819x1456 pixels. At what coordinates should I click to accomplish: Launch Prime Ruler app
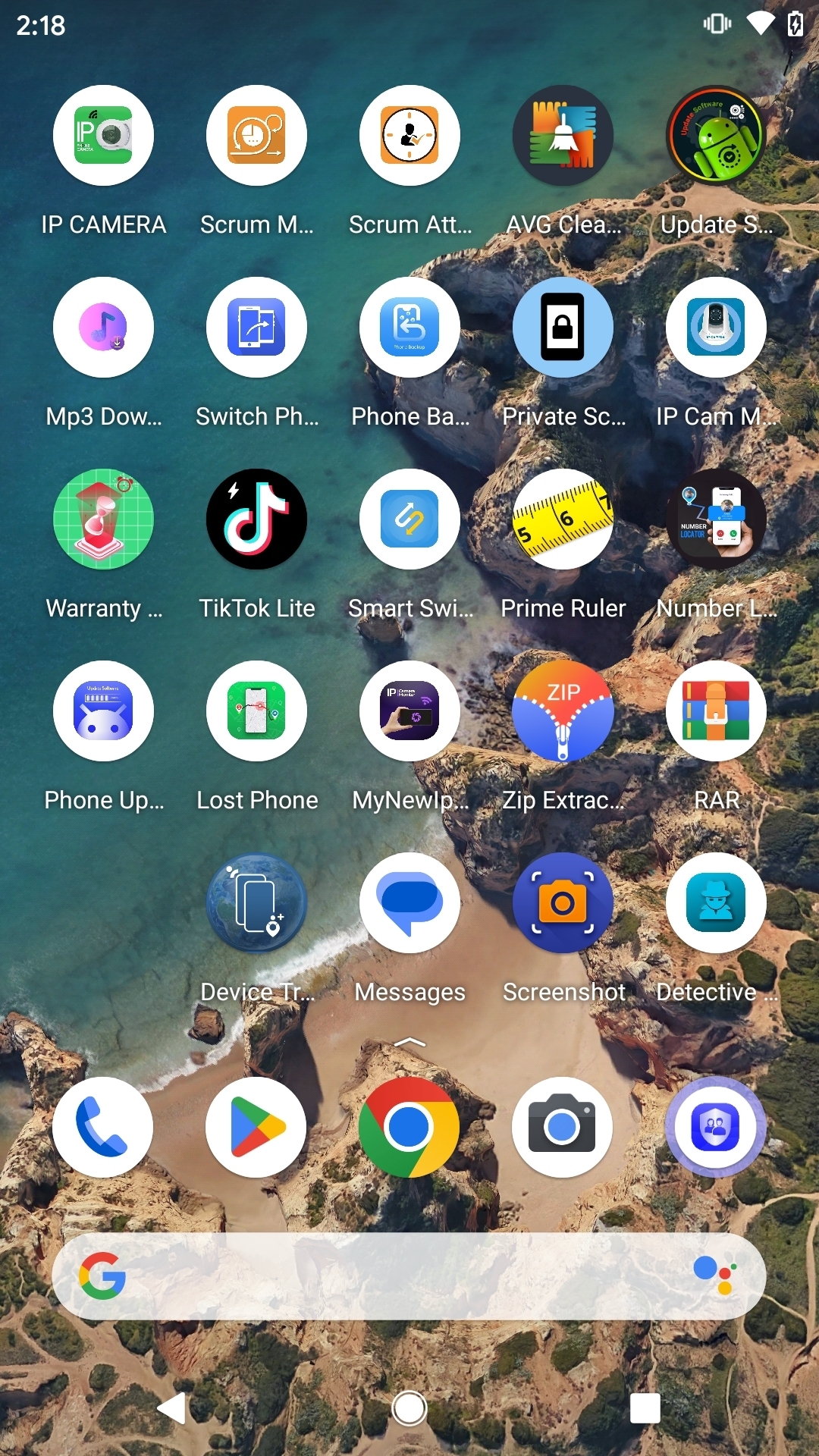563,519
